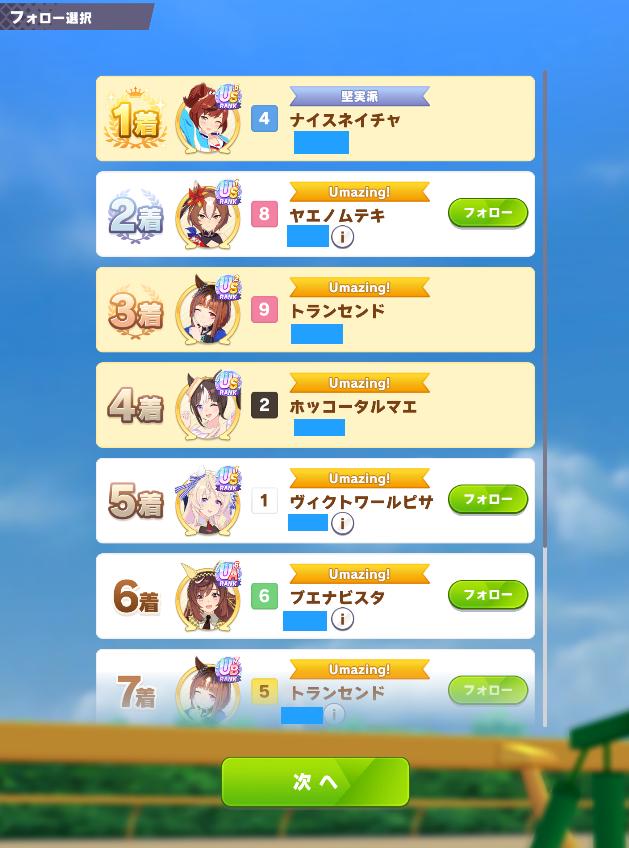This screenshot has height=848, width=629.
Task: Follow 6th place ブエナビスタ trainer
Action: point(487,595)
